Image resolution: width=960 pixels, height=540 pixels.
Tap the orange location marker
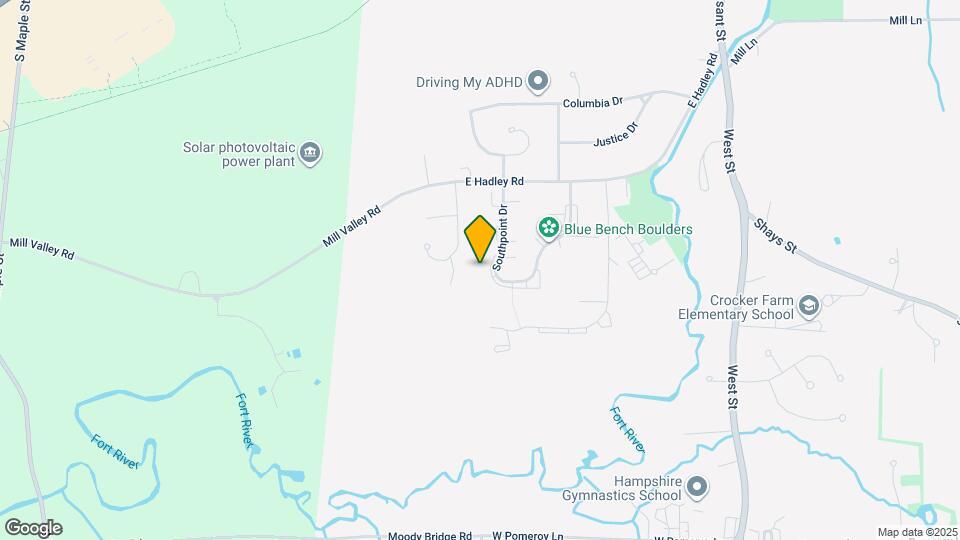pyautogui.click(x=480, y=239)
